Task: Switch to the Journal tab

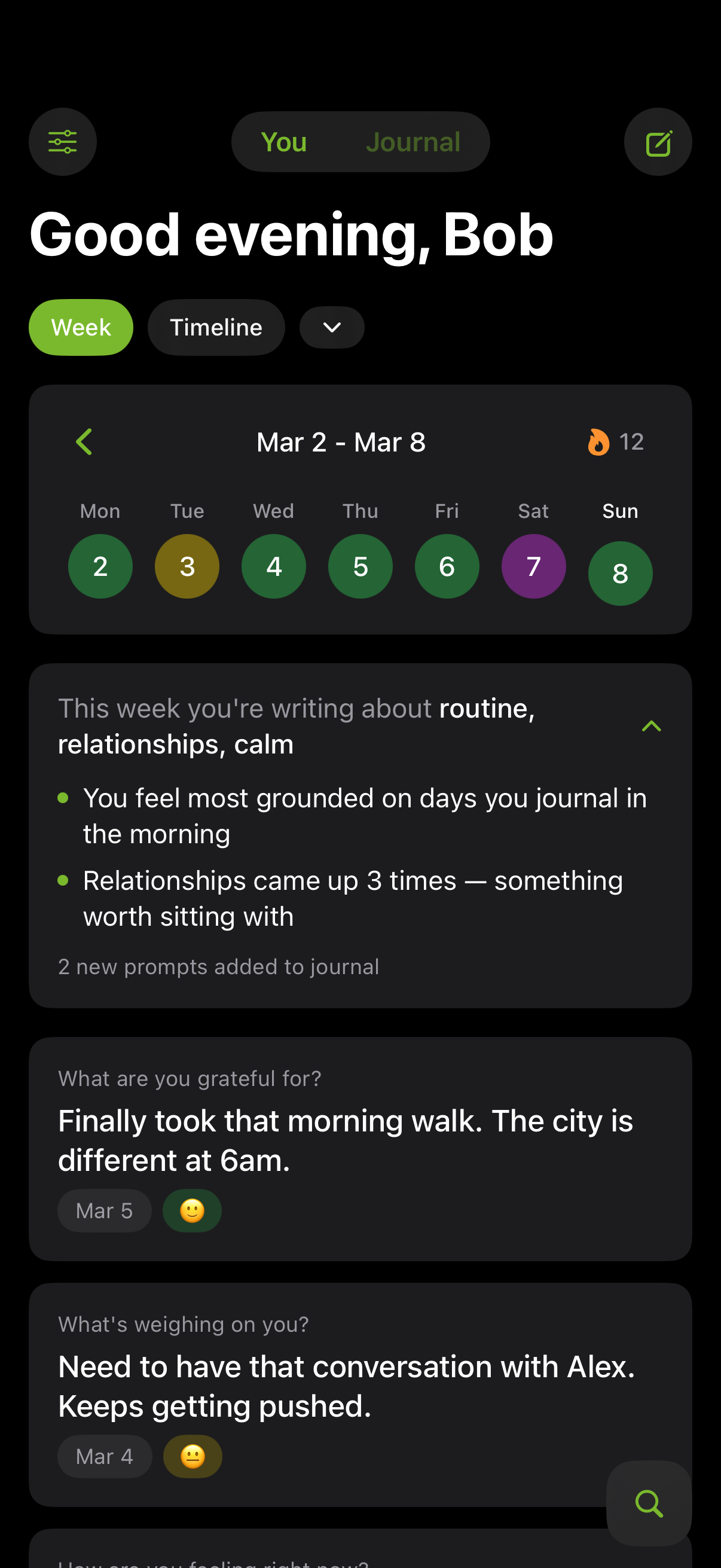Action: pos(413,142)
